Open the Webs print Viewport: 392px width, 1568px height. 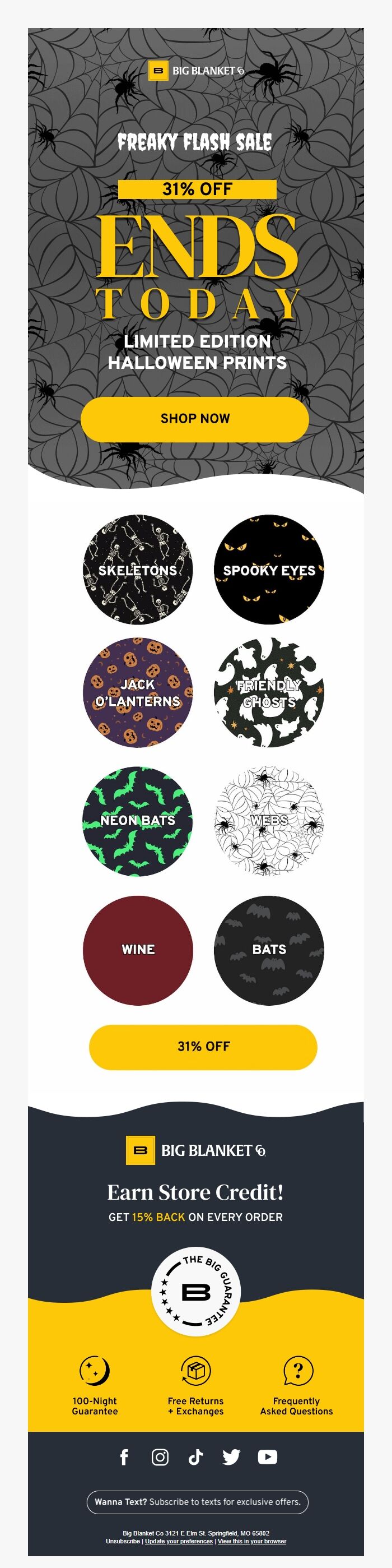(x=269, y=821)
